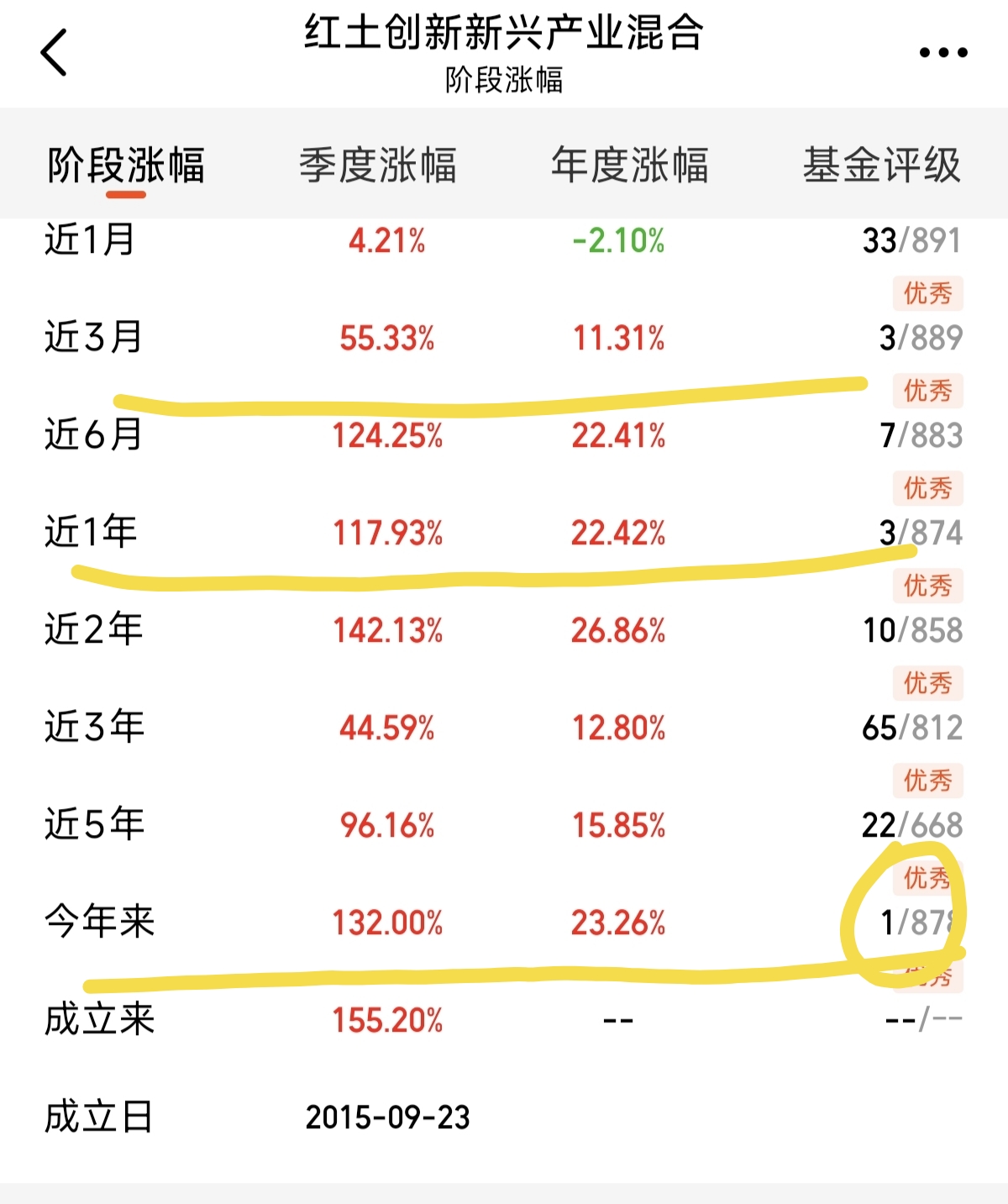Open the 年度涨幅 tab
The image size is (1008, 1204).
tap(628, 166)
